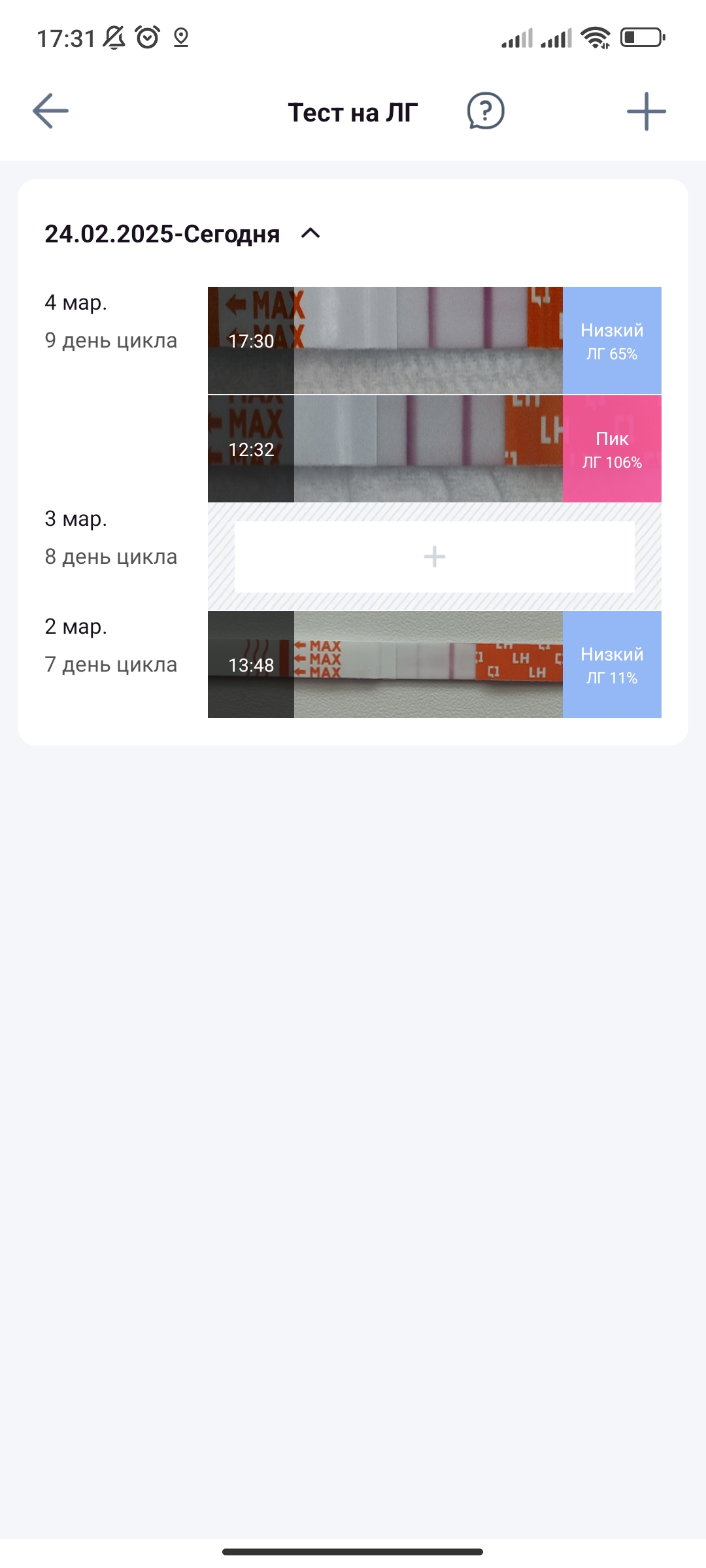Collapse the 24.02.2025-Сегодня cycle section
The width and height of the screenshot is (706, 1568).
pyautogui.click(x=311, y=233)
